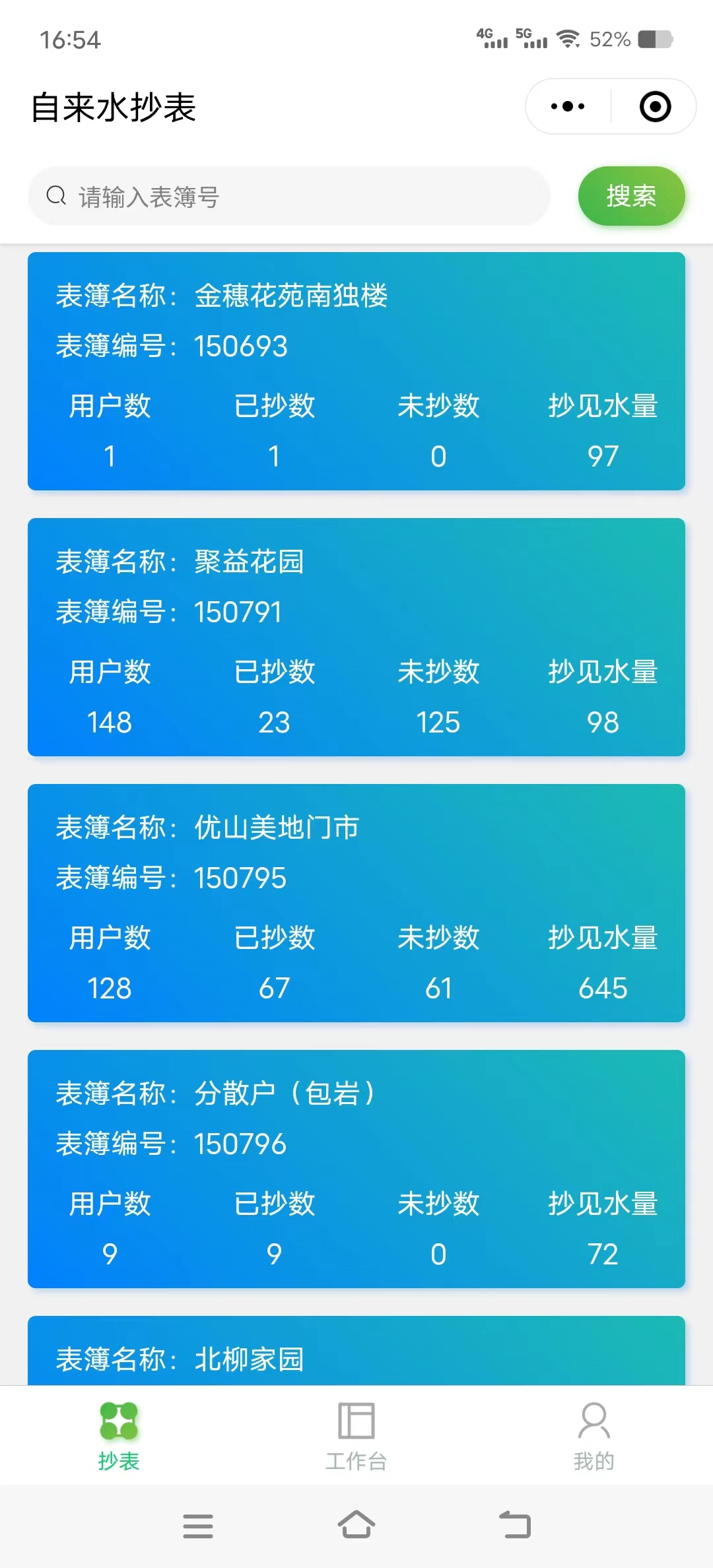Open the 聚益花园 meter book card

356,637
